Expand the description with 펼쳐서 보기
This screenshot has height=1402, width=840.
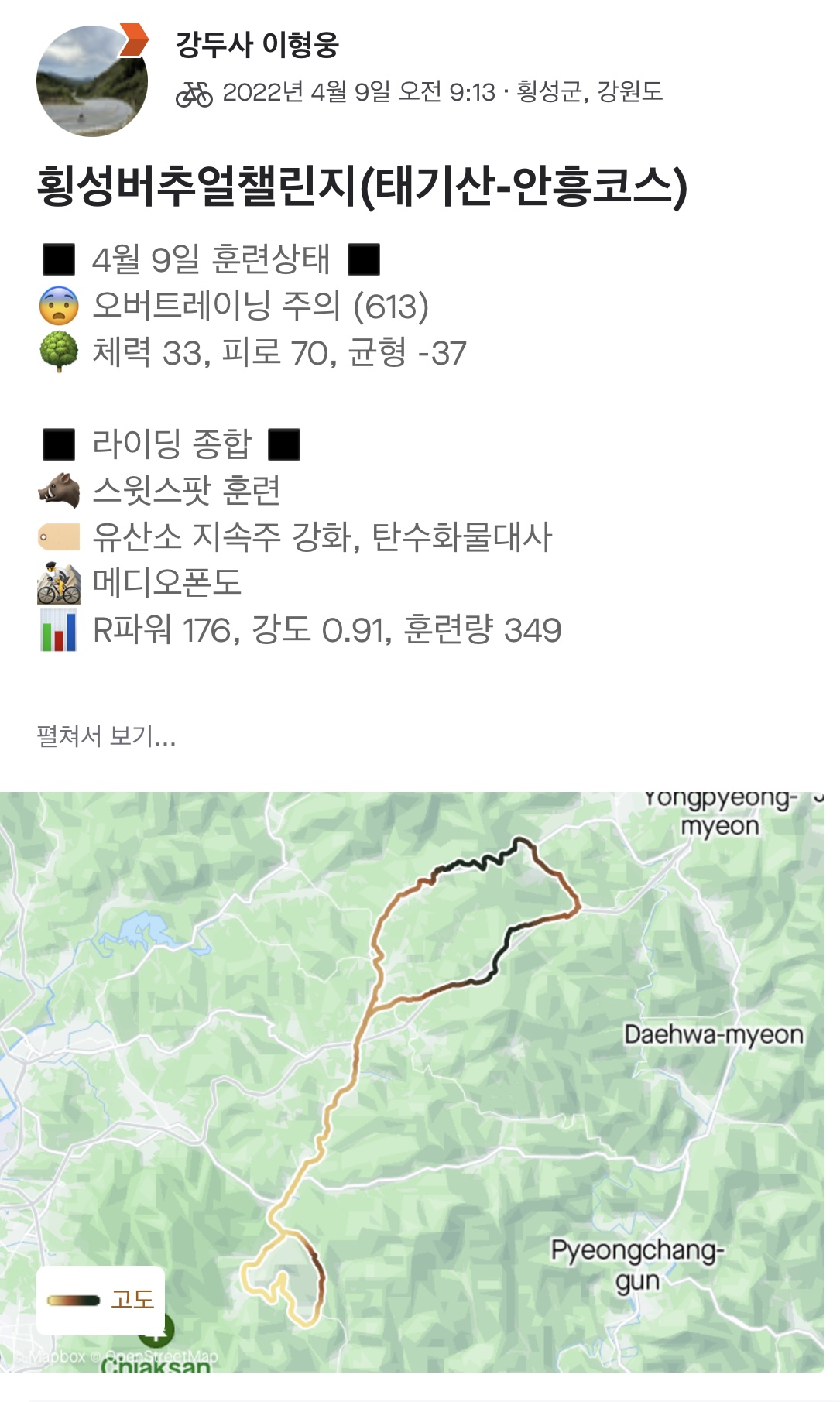[x=106, y=735]
